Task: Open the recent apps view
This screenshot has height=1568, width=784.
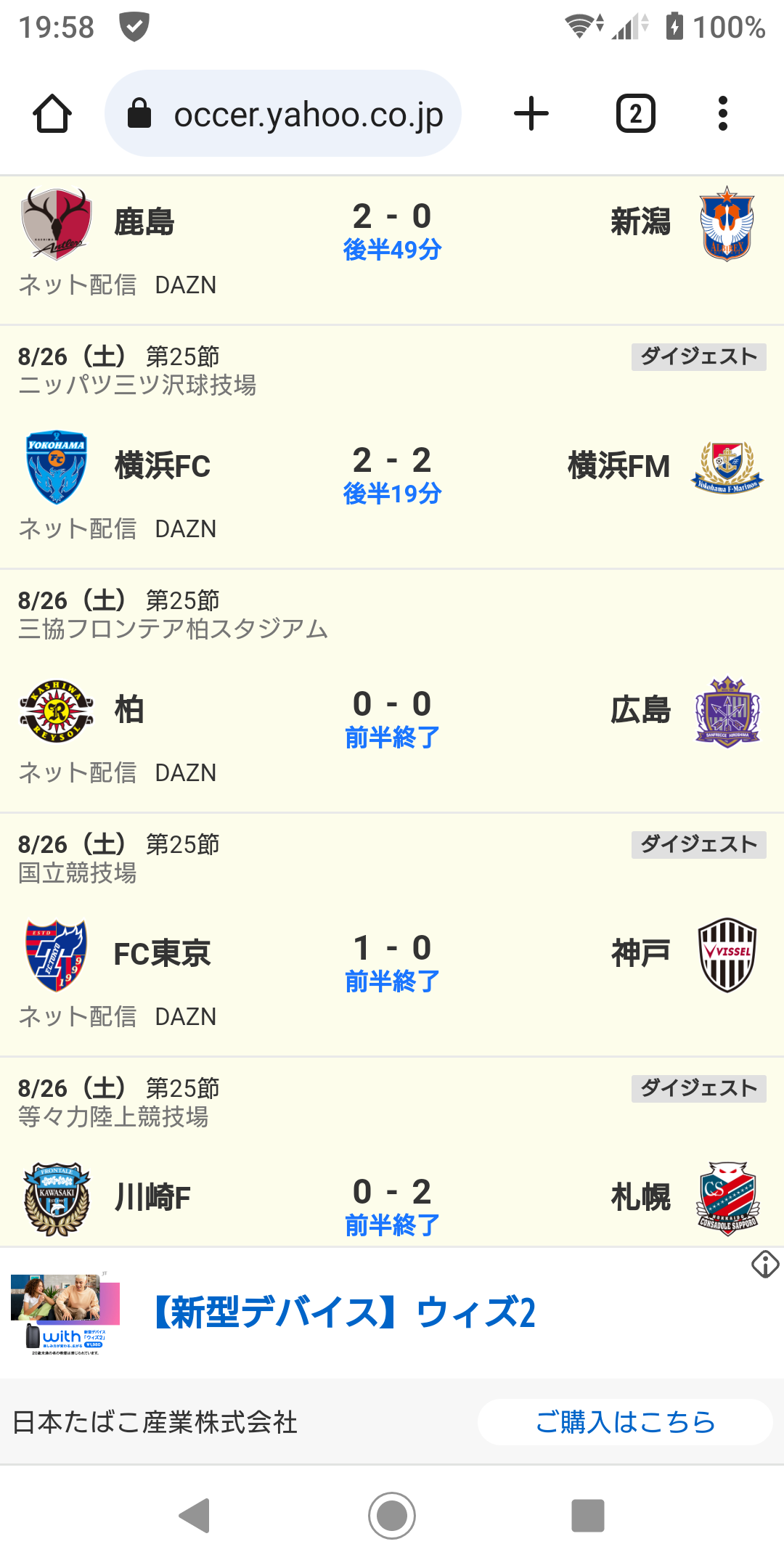Action: click(588, 1515)
